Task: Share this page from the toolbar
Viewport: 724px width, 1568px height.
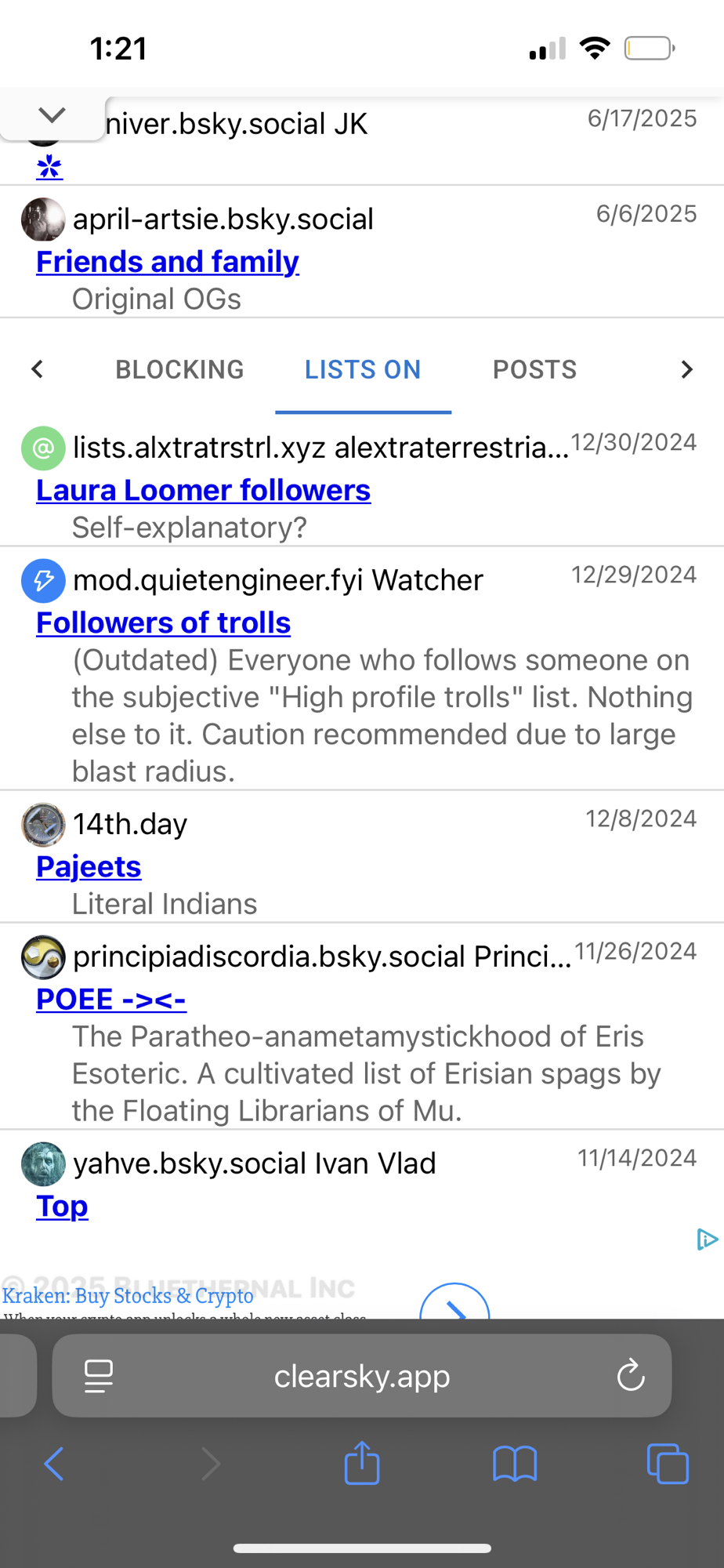Action: pyautogui.click(x=362, y=1464)
